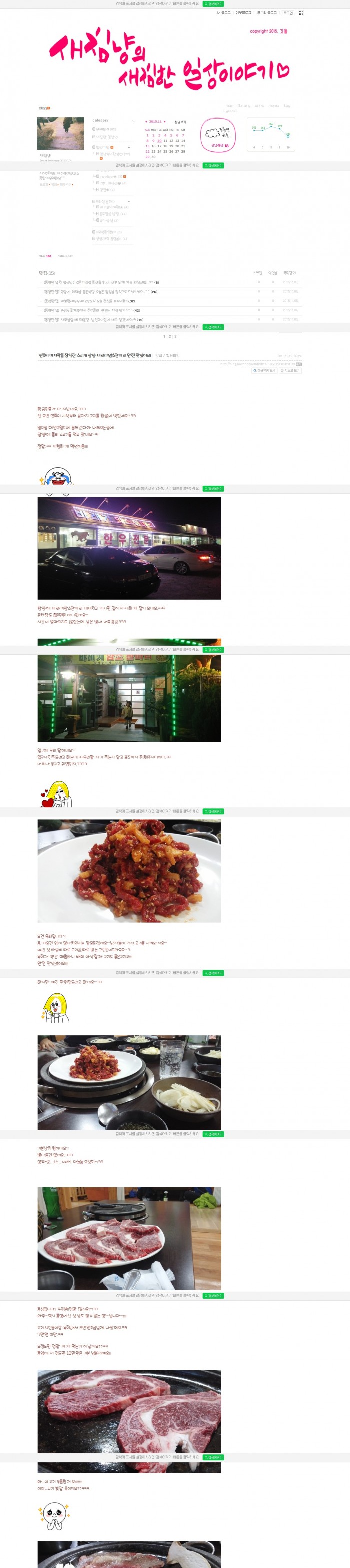Open the apps grid icon
Image resolution: width=350 pixels, height=1568 pixels.
click(x=300, y=13)
